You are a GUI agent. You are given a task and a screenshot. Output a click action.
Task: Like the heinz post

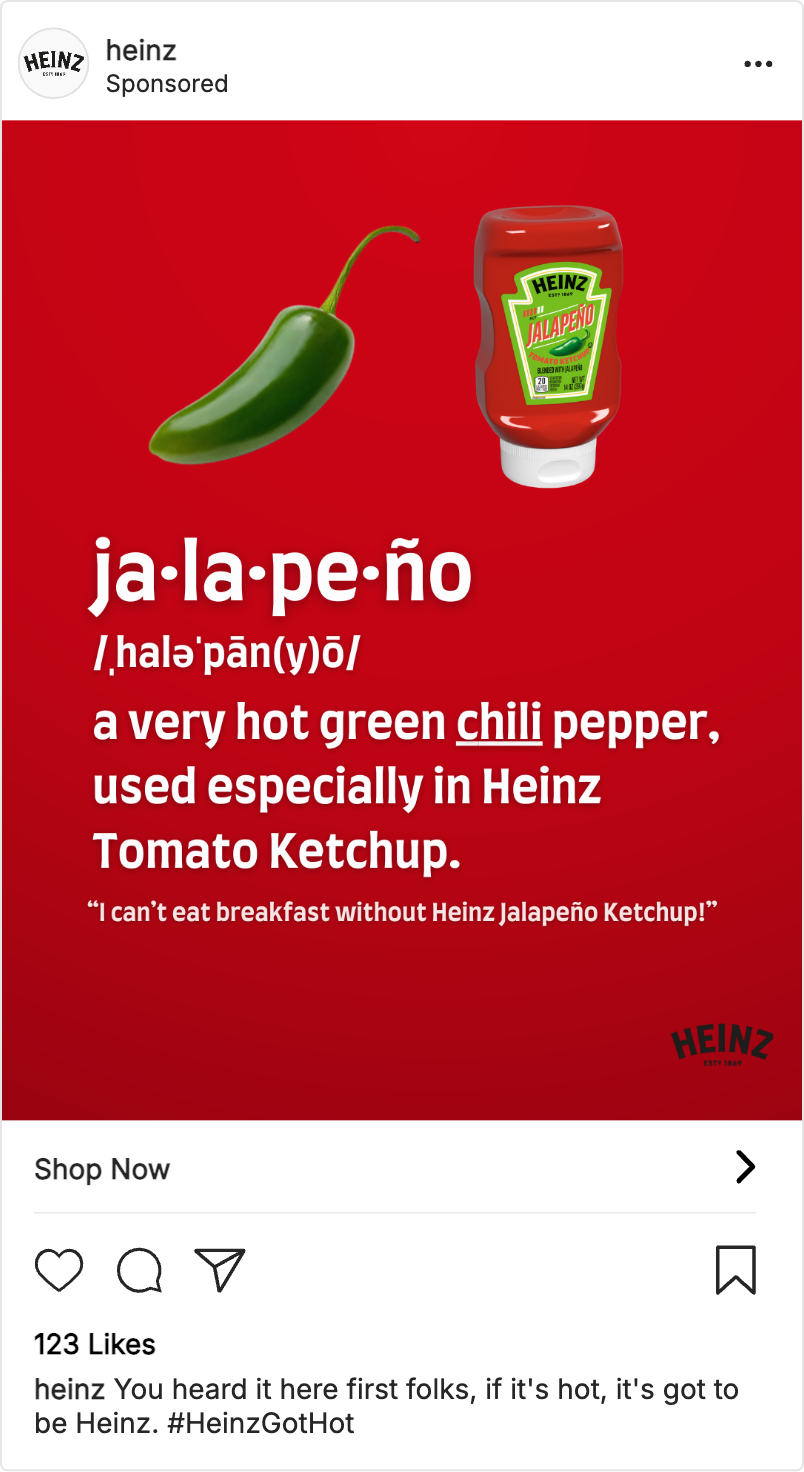(x=59, y=1270)
